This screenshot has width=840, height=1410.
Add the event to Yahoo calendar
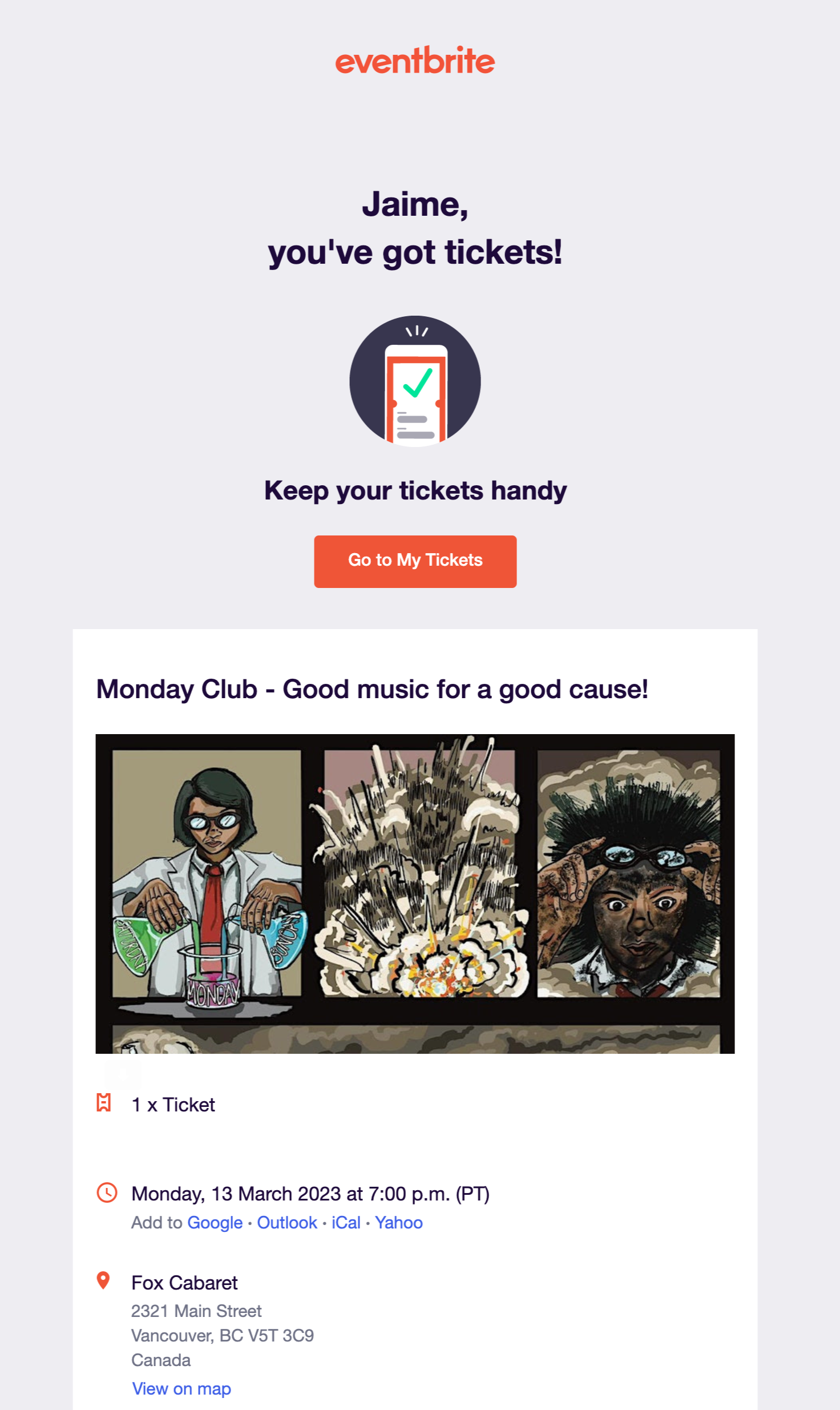[399, 1223]
